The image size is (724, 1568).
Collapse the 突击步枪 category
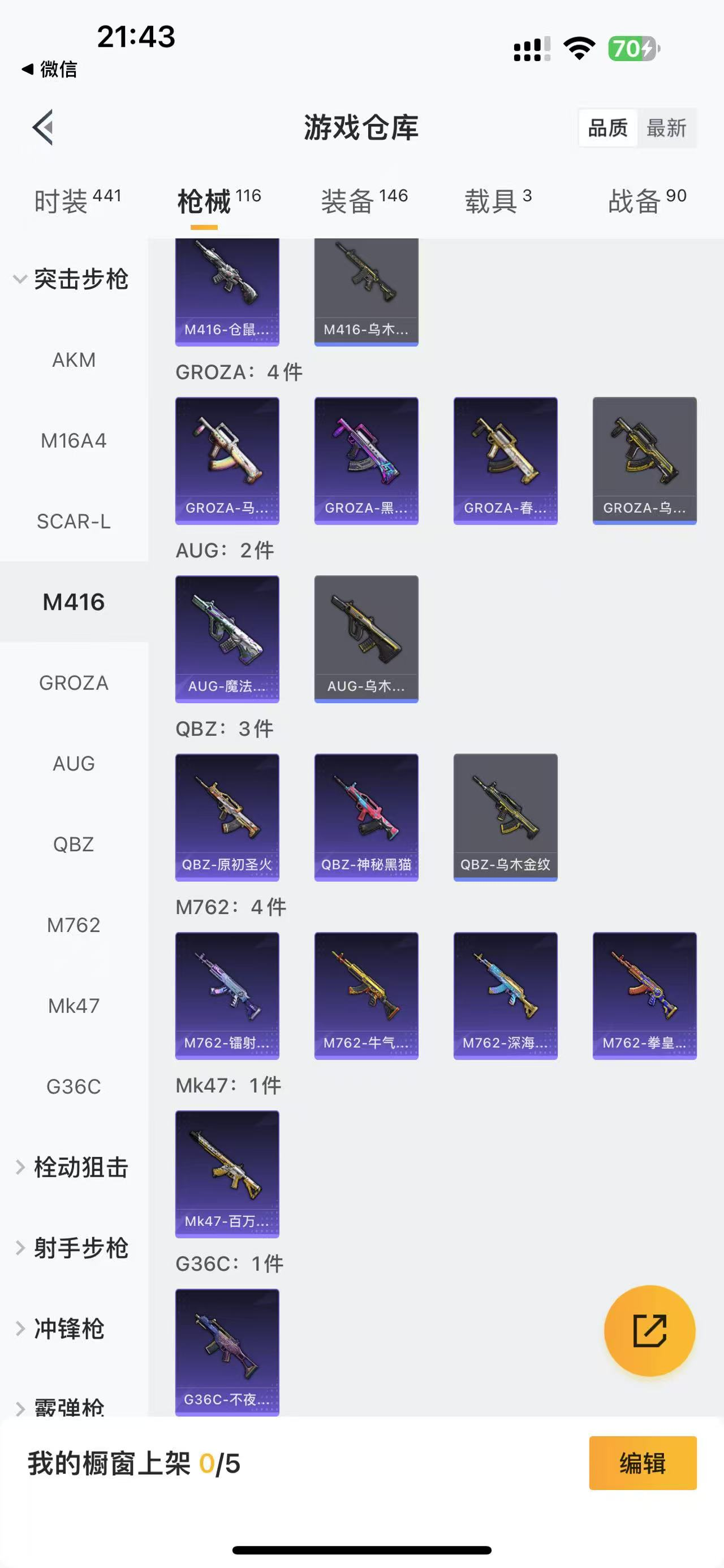click(x=74, y=279)
